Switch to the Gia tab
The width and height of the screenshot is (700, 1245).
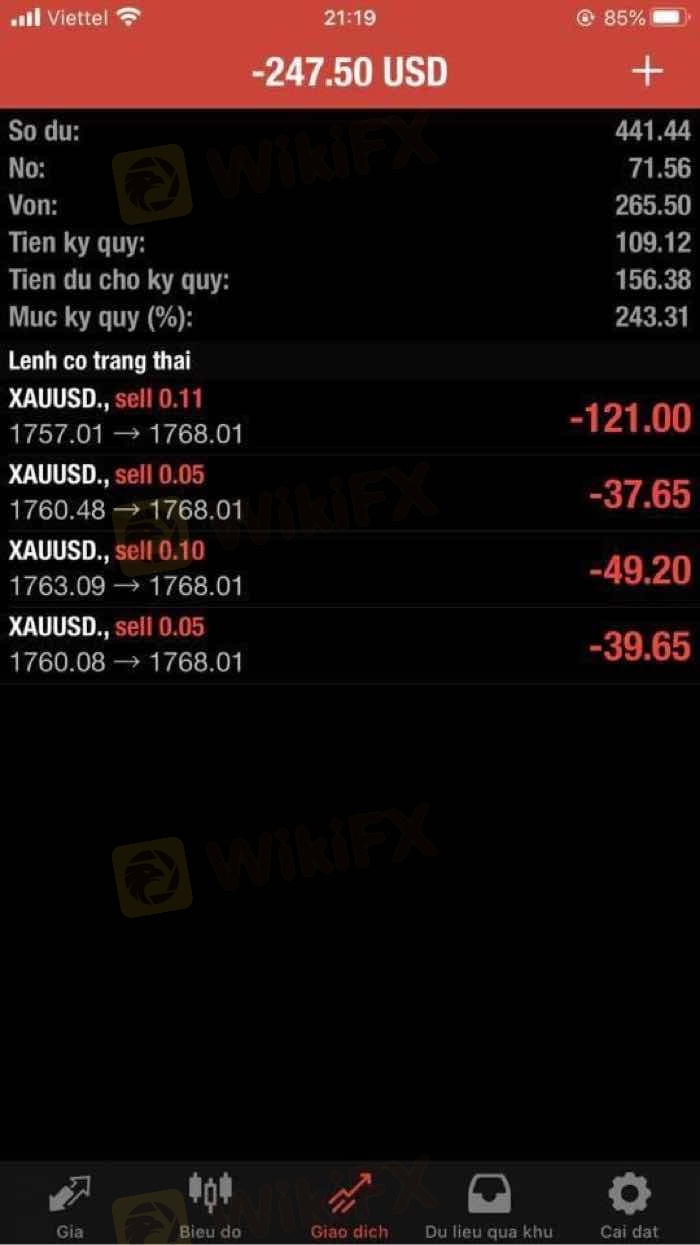[x=70, y=1205]
